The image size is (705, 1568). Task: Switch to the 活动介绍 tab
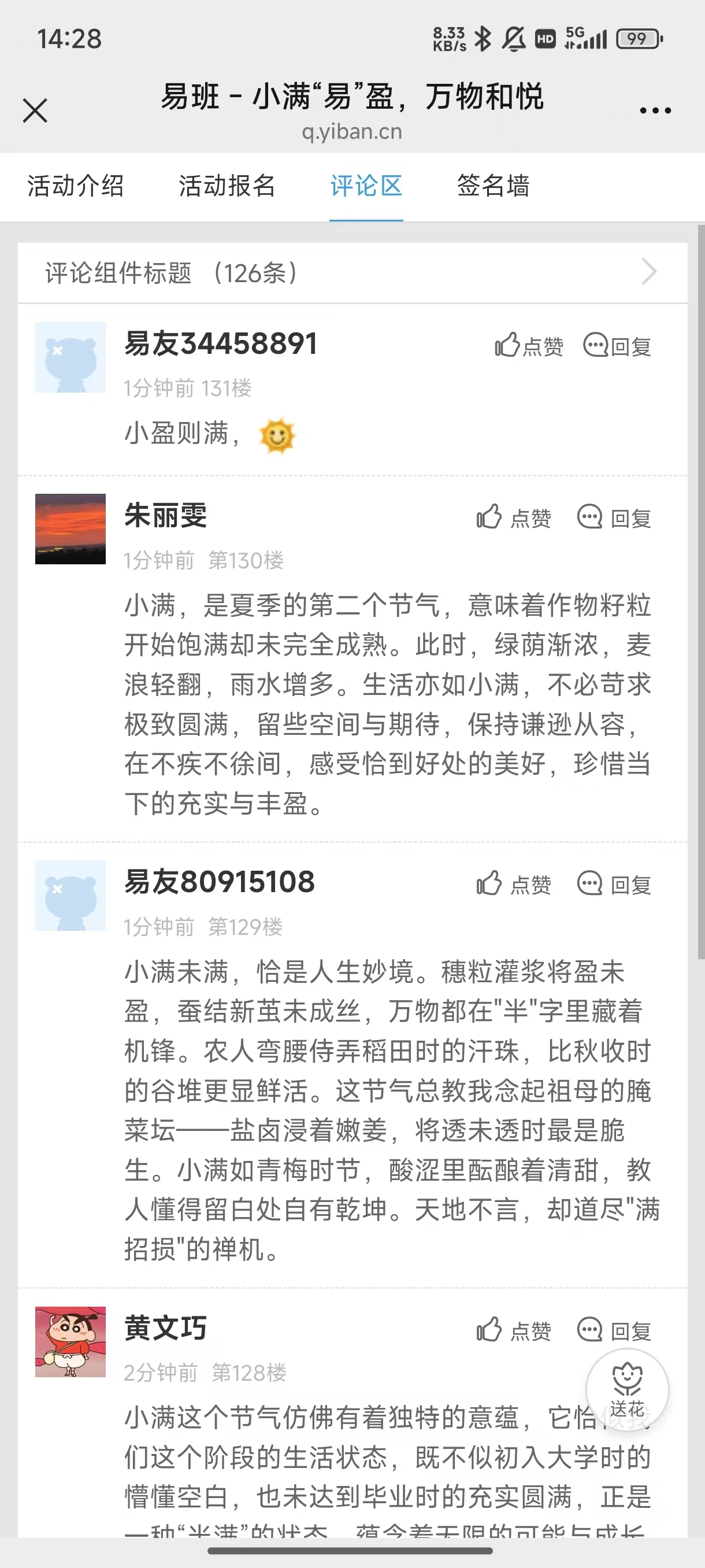pos(76,186)
